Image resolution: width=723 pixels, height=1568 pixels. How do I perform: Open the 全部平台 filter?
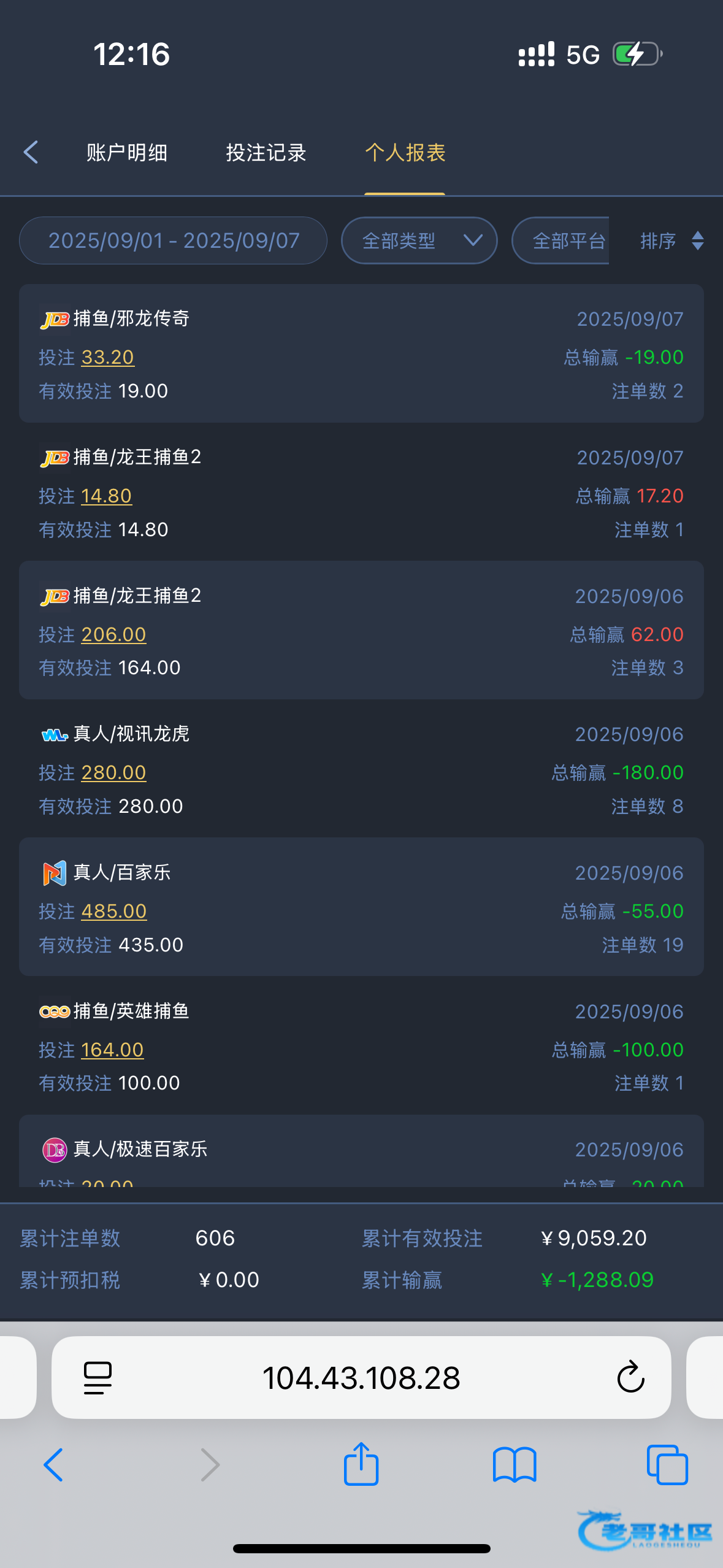(x=560, y=240)
